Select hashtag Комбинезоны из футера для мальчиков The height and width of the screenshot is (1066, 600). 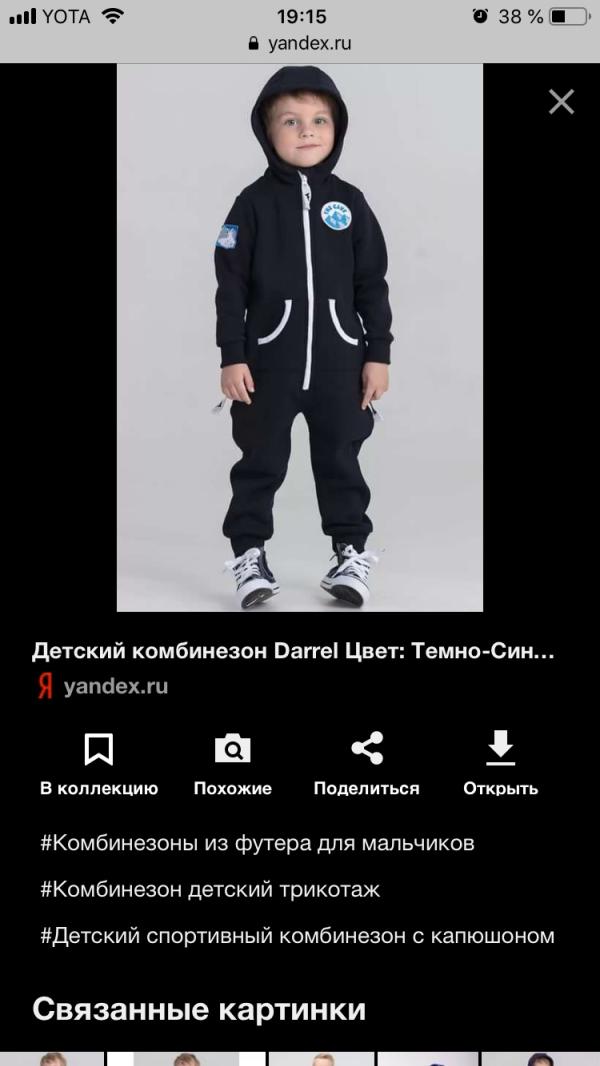point(257,843)
